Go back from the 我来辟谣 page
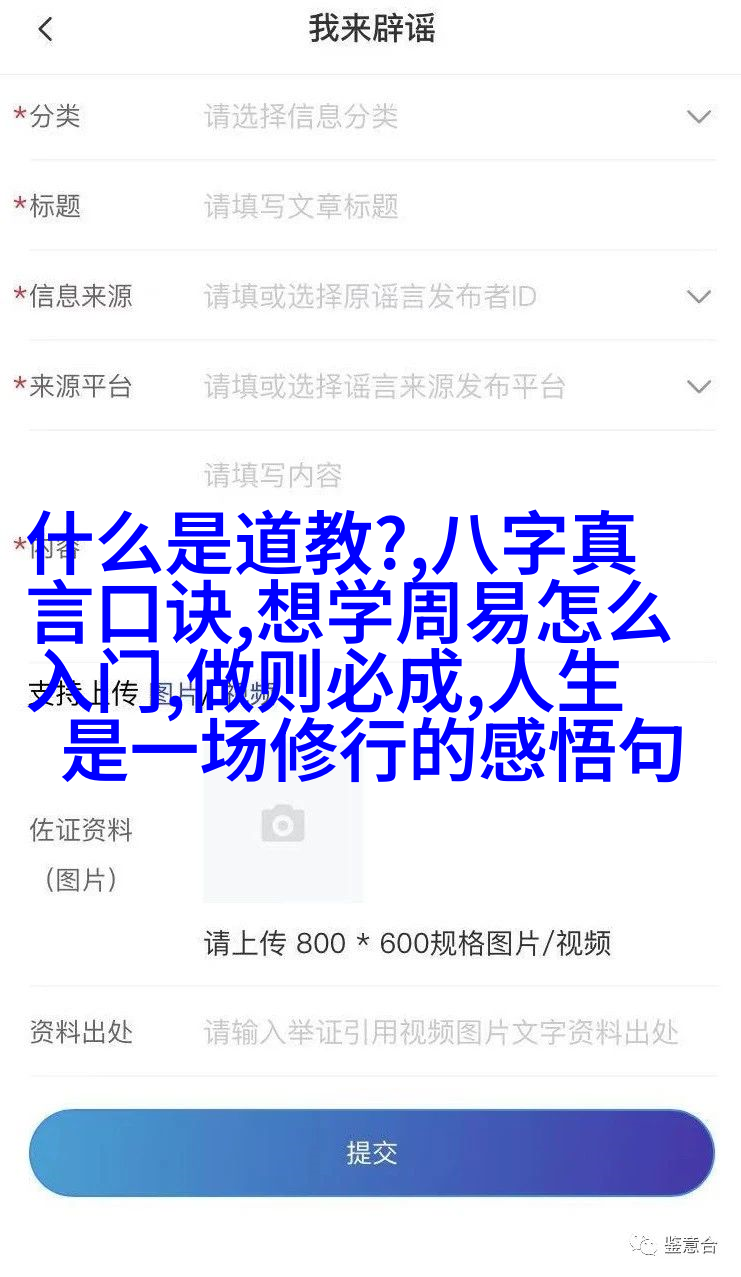Image resolution: width=741 pixels, height=1277 pixels. [x=45, y=30]
